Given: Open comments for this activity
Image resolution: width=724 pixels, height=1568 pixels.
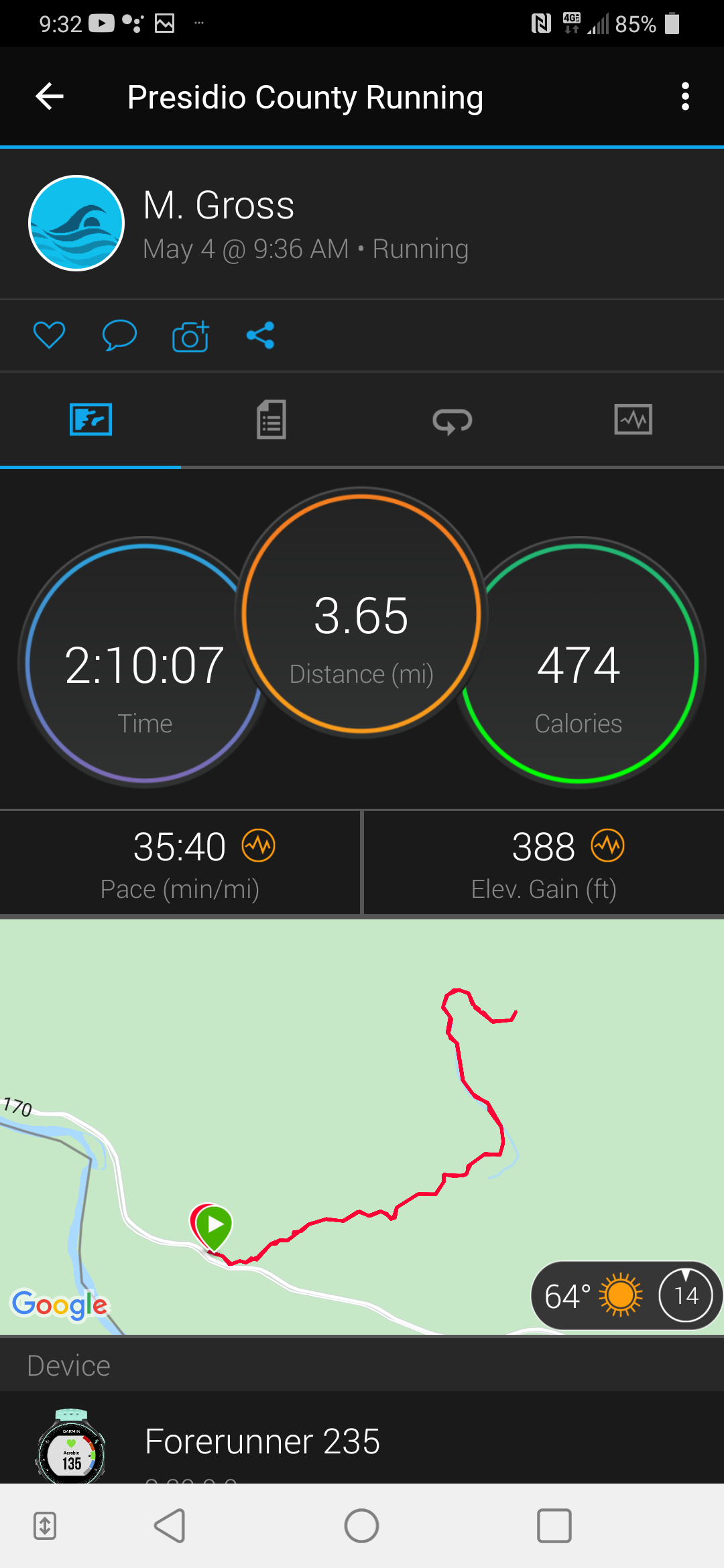Looking at the screenshot, I should [119, 335].
